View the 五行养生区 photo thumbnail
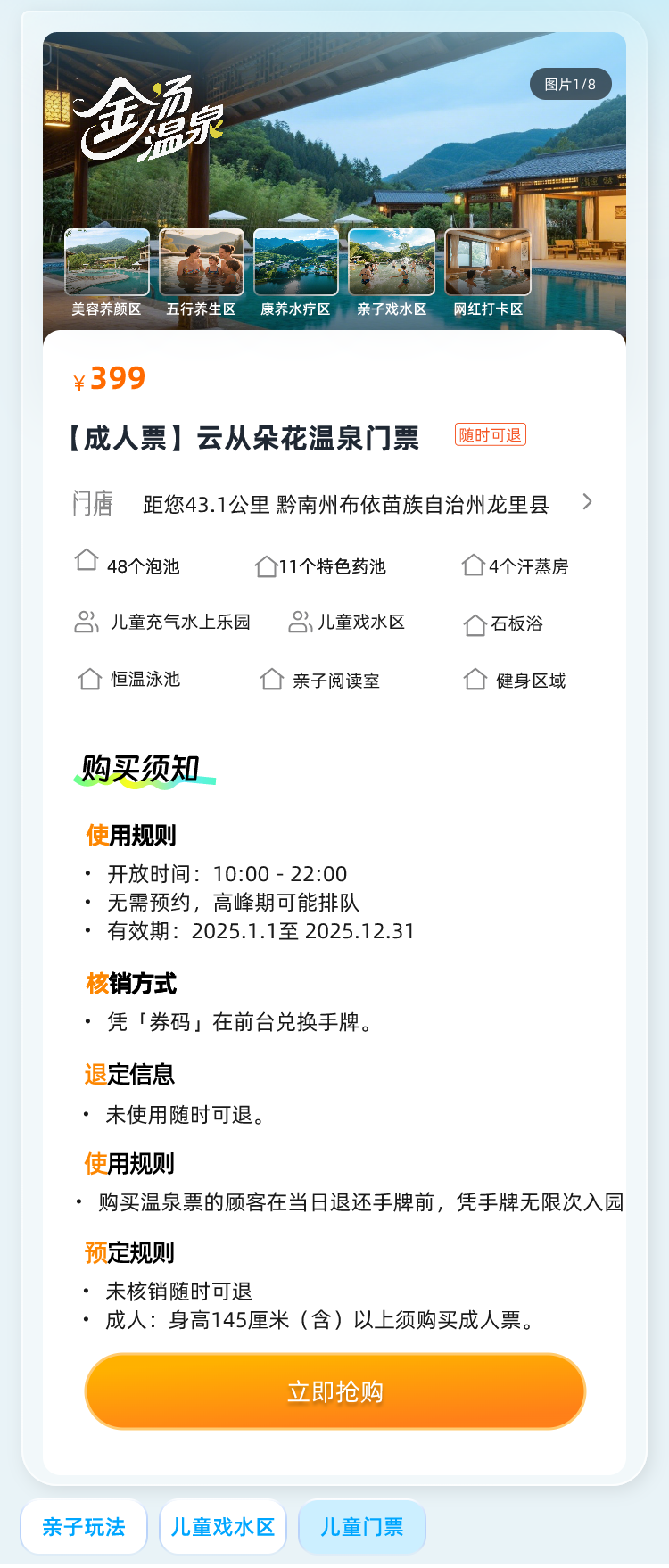The image size is (669, 1568). coord(202,262)
